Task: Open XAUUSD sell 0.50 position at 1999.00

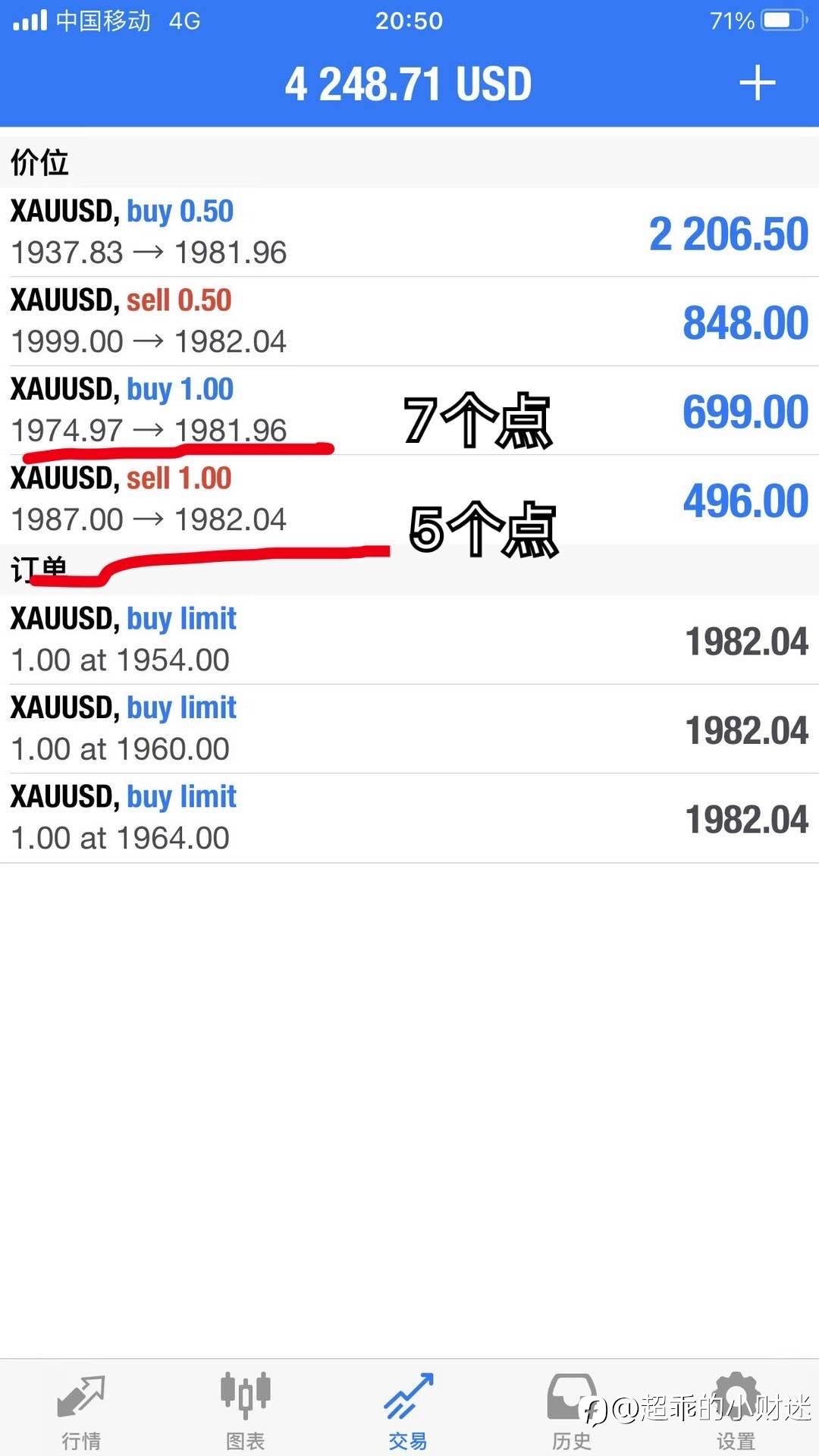Action: (409, 321)
